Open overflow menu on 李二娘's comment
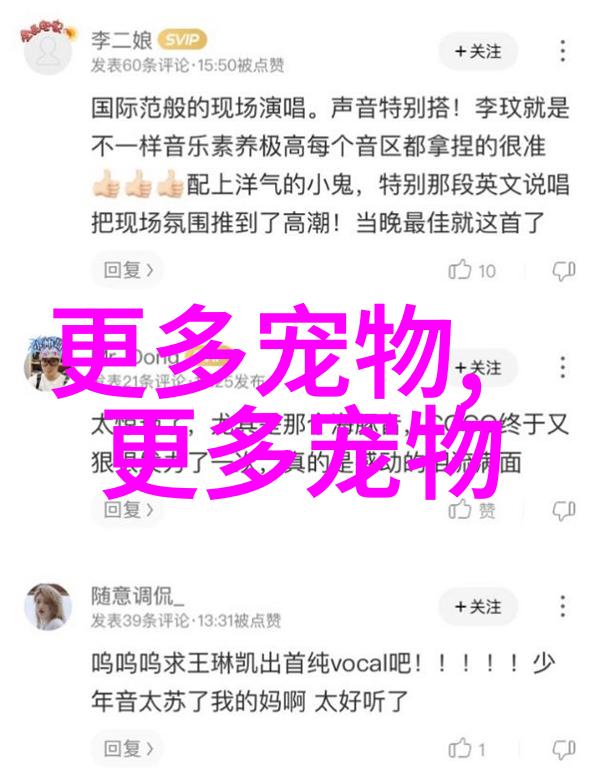The height and width of the screenshot is (780, 600). point(564,50)
